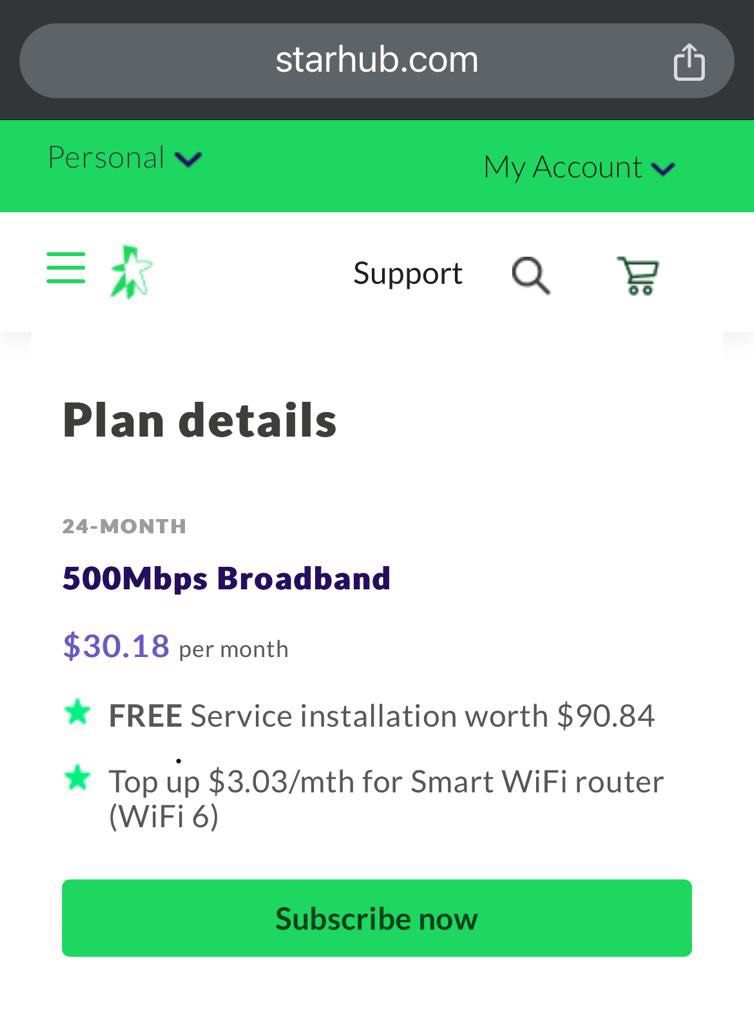Select the Personal section
This screenshot has width=754, height=1024.
pyautogui.click(x=106, y=157)
